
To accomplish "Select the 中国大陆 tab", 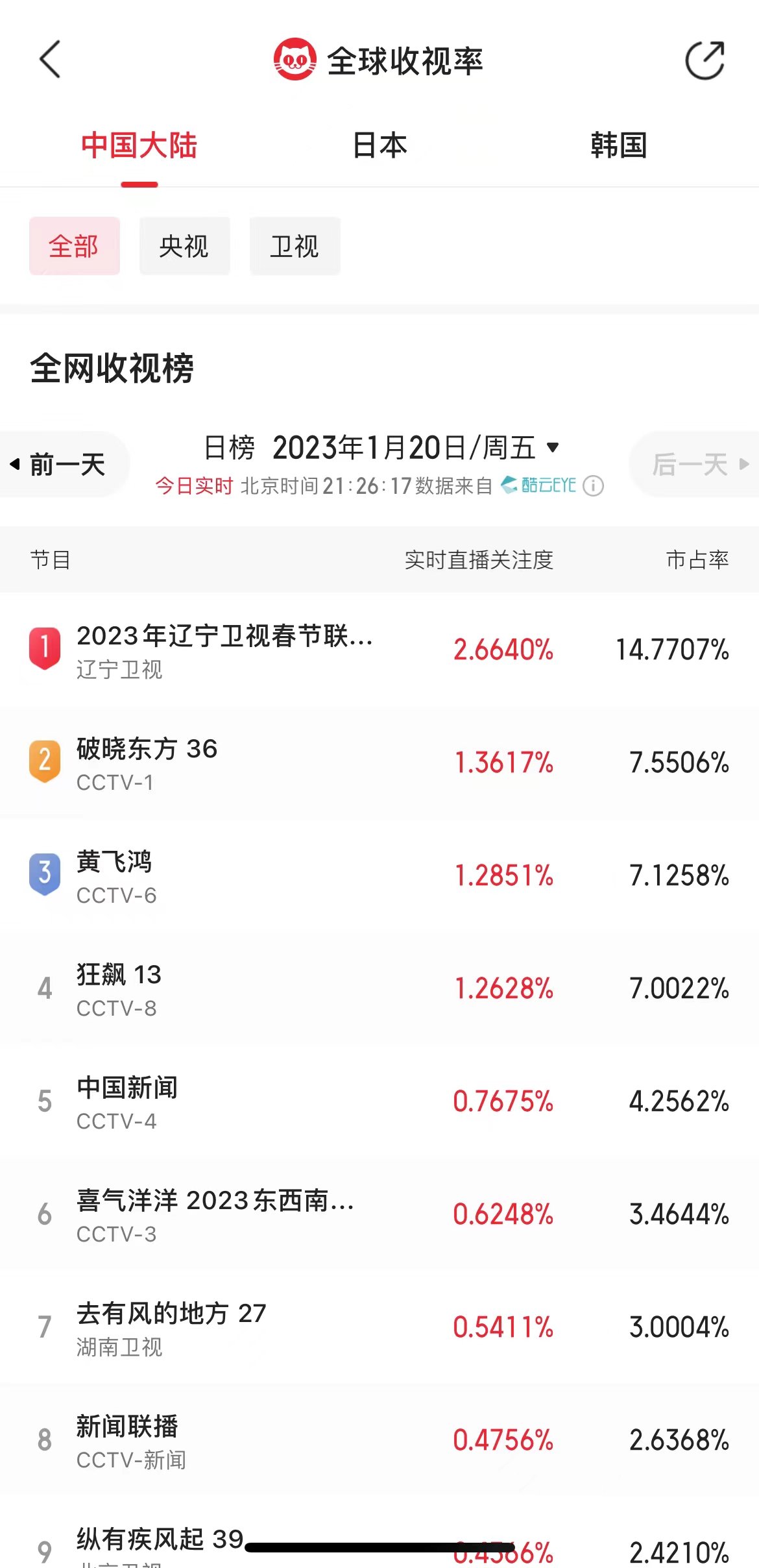I will click(139, 145).
